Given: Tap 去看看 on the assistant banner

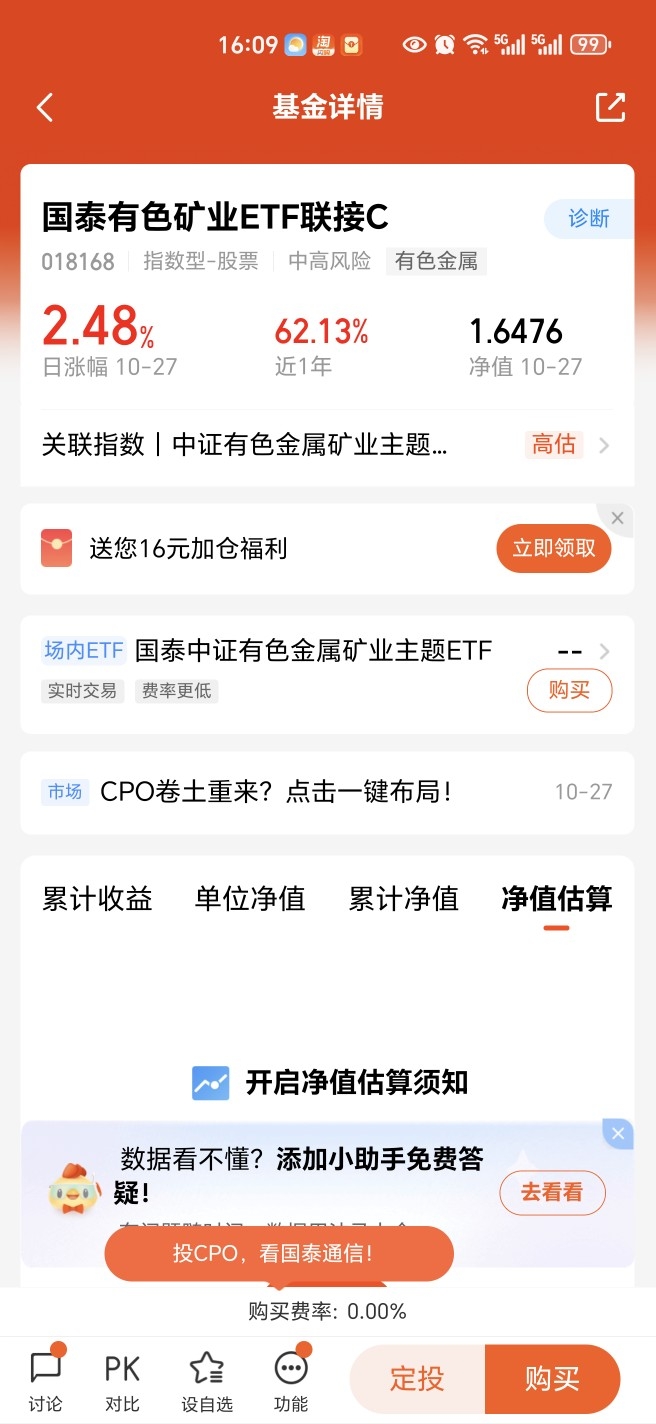Looking at the screenshot, I should [x=552, y=1192].
